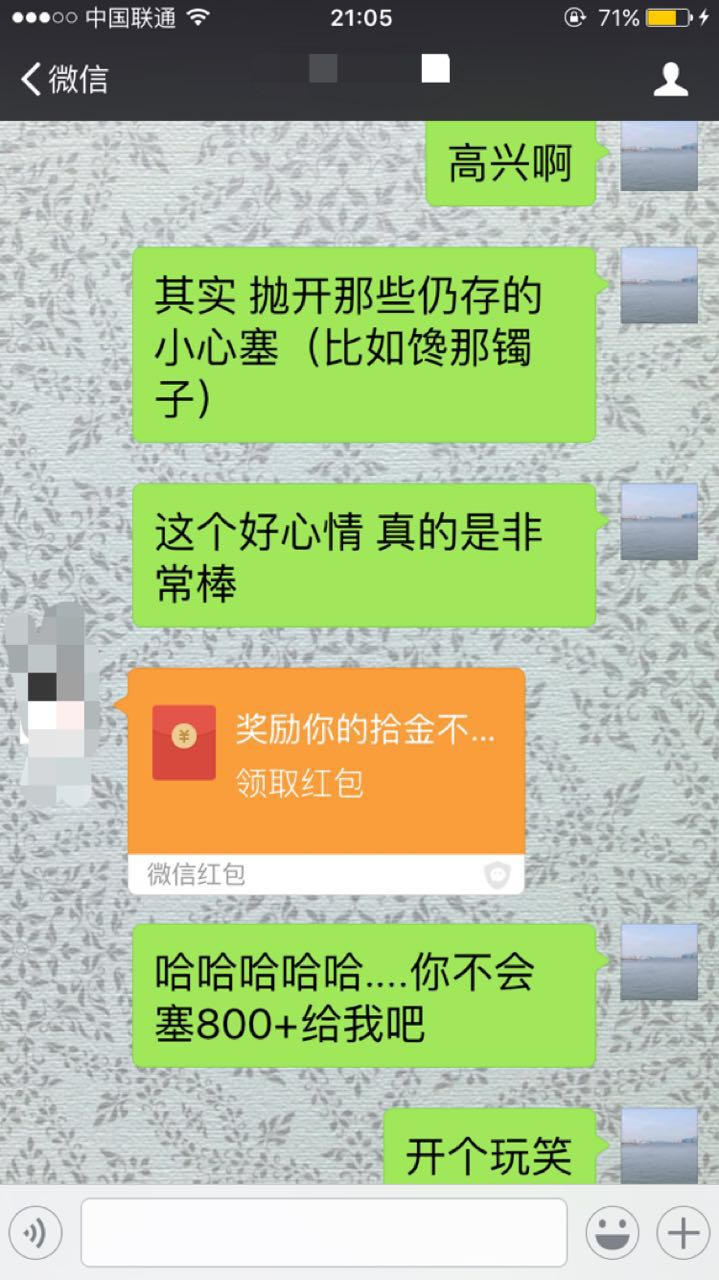This screenshot has height=1280, width=719.
Task: Go back to the 微信 chat list
Action: click(x=64, y=79)
